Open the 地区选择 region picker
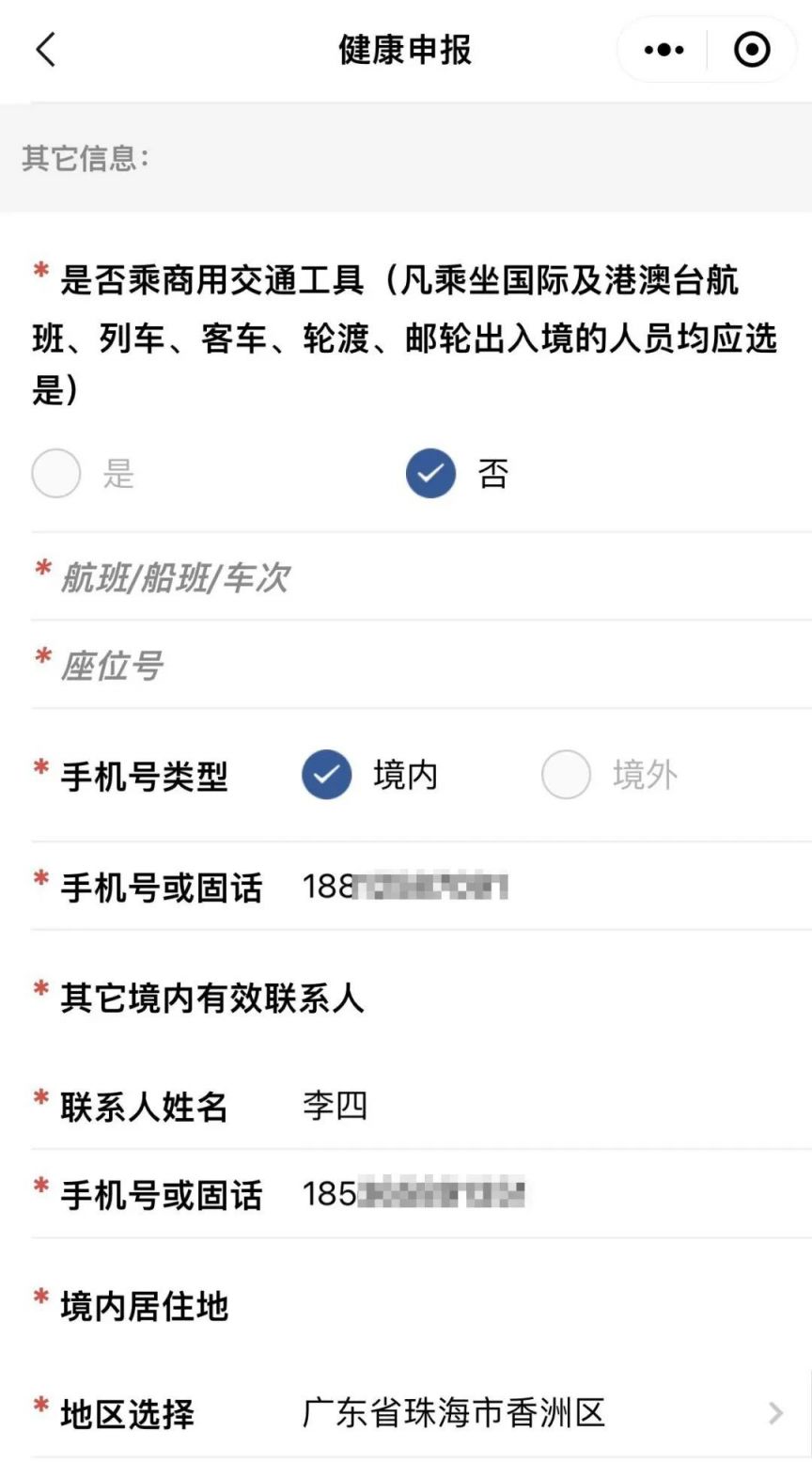The image size is (812, 1463). tap(536, 1412)
